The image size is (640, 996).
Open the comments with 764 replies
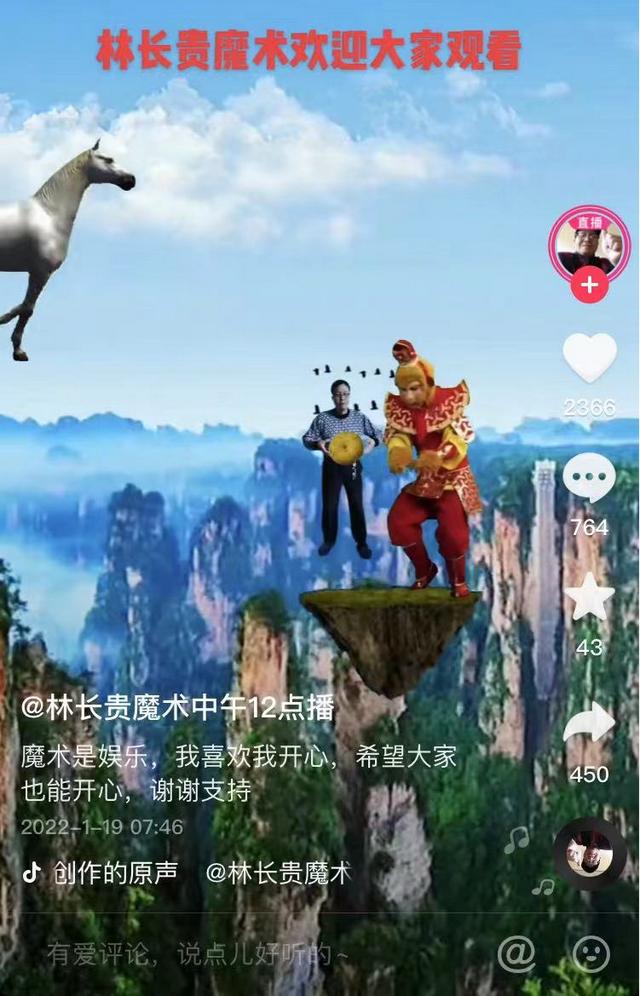pos(589,479)
